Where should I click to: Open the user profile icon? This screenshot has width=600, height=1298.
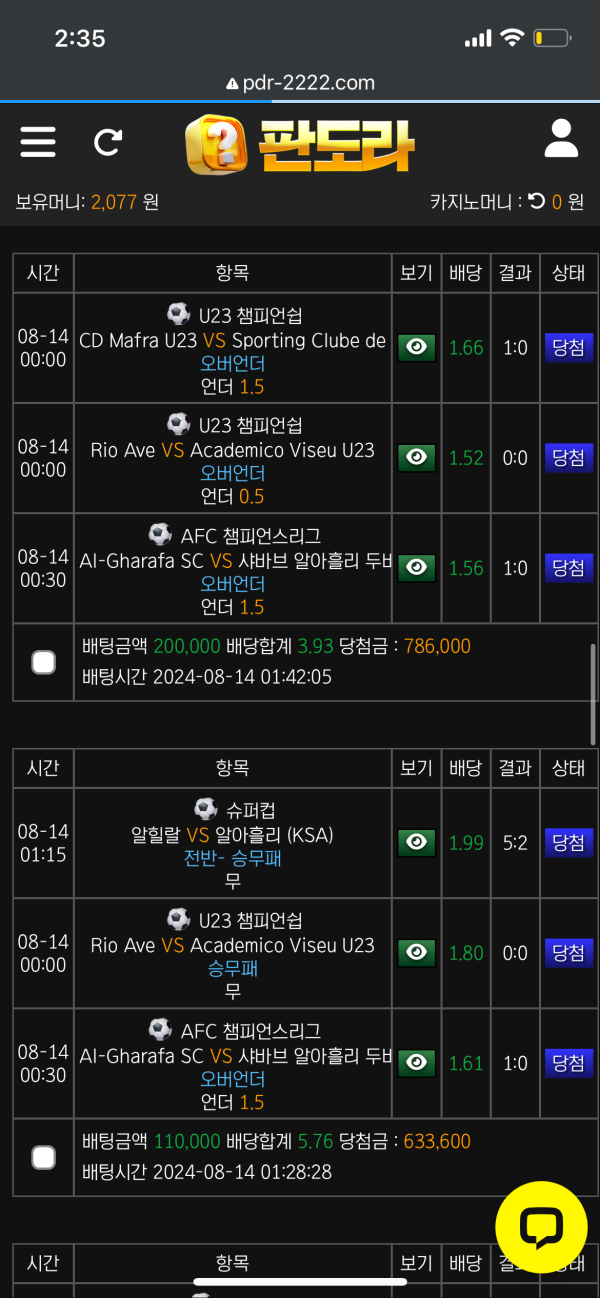pos(561,139)
